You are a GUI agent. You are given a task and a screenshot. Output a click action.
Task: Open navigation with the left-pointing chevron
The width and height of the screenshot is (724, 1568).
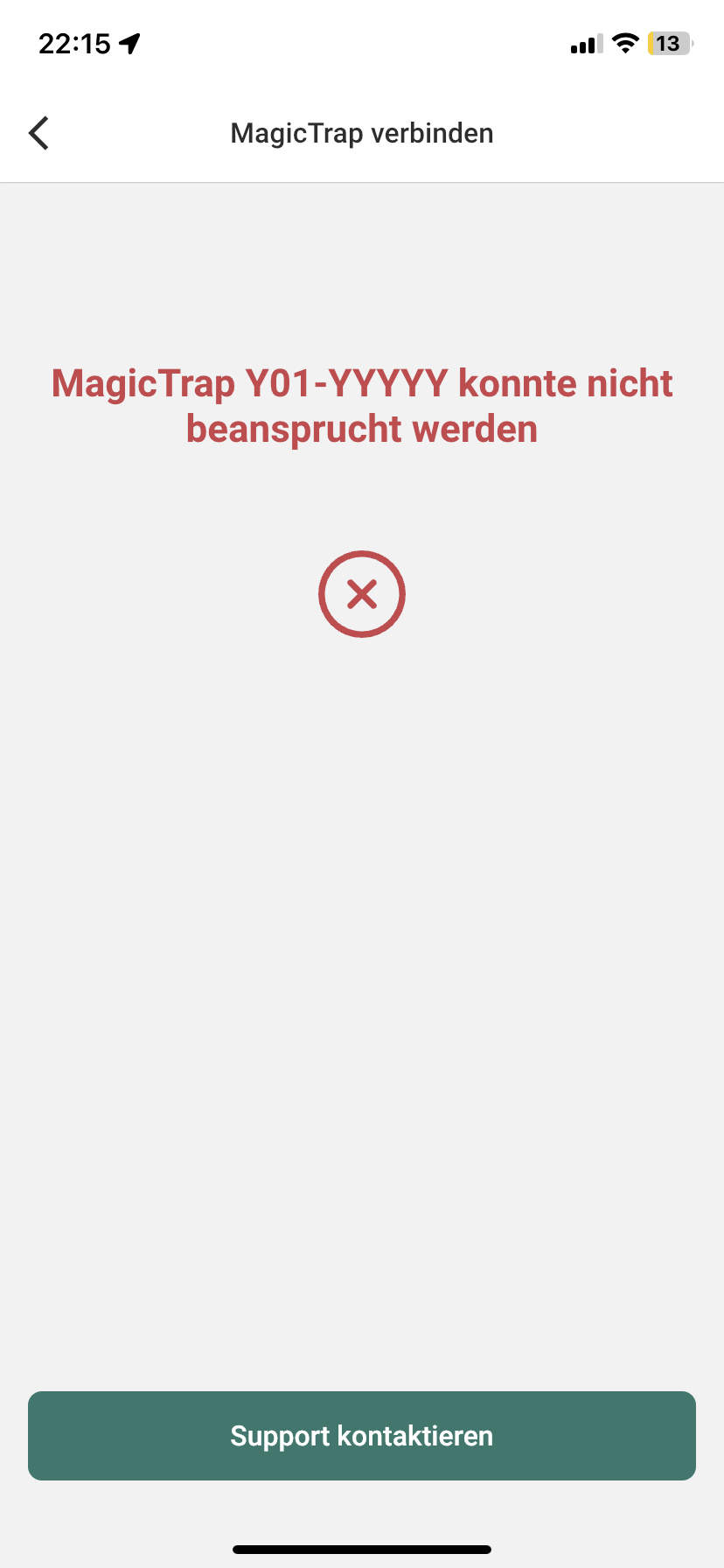coord(38,132)
